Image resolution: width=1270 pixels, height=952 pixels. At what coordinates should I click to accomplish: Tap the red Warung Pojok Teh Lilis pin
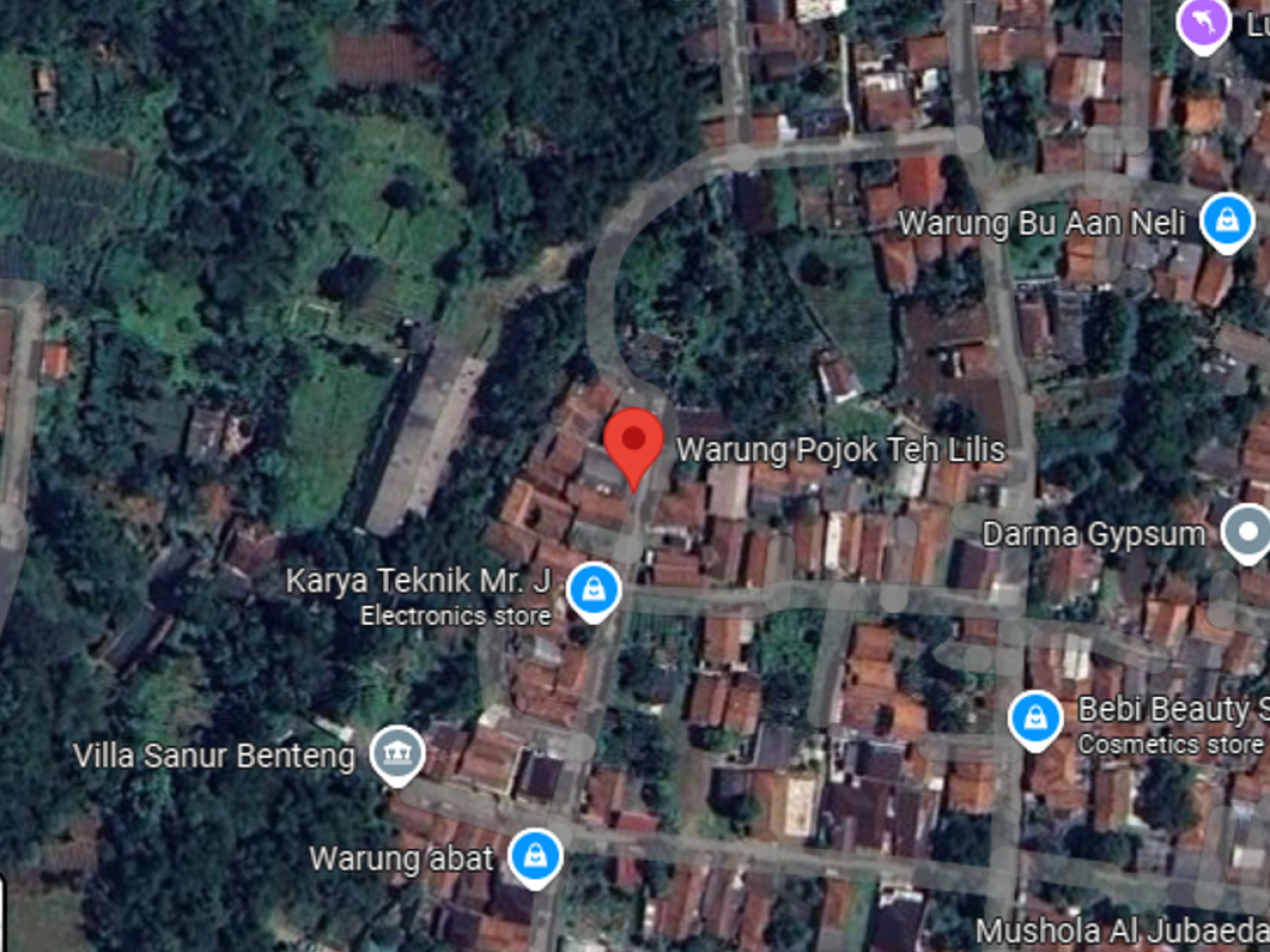(x=633, y=442)
